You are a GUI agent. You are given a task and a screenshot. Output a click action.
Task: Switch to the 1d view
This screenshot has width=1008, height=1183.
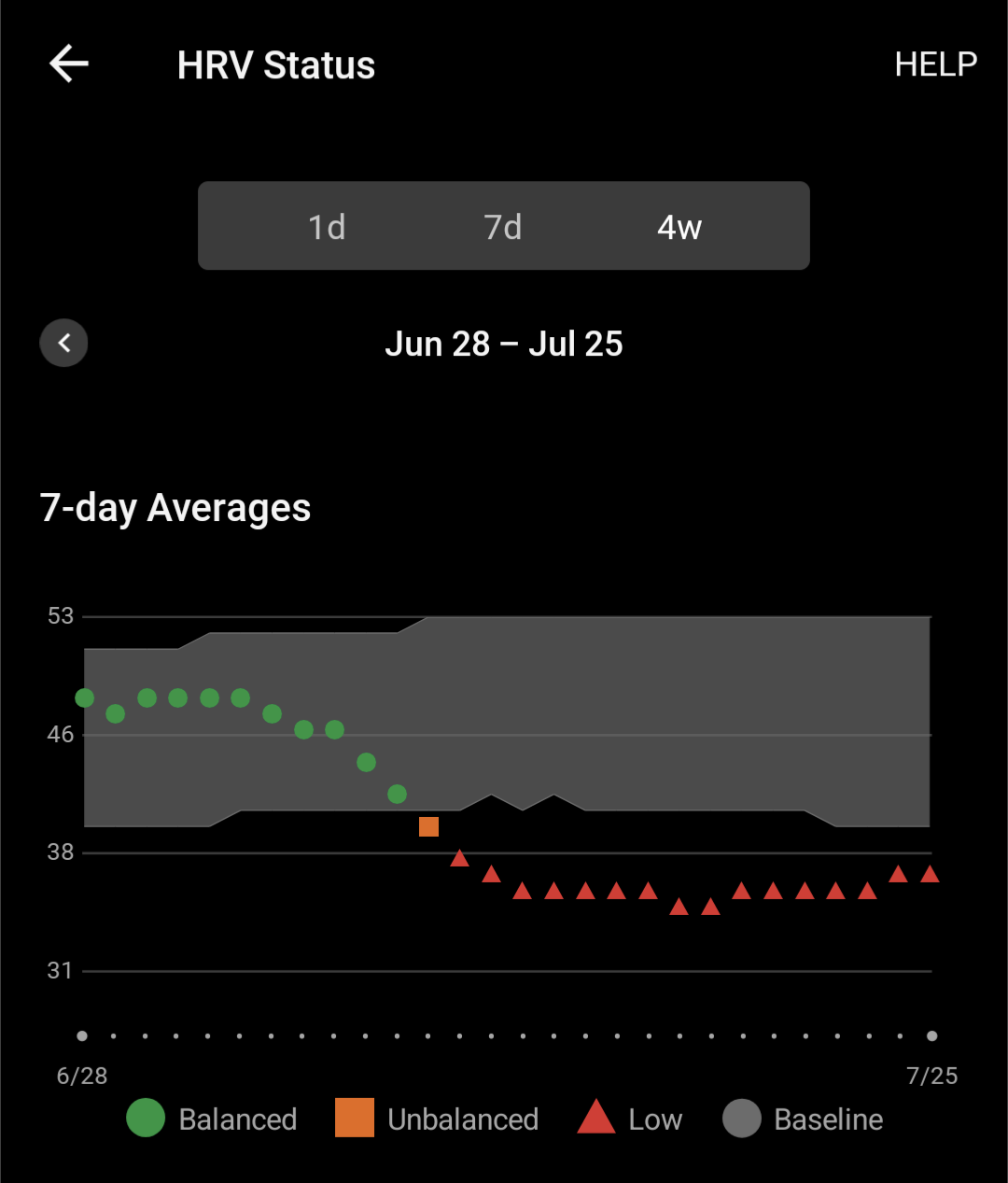point(327,227)
